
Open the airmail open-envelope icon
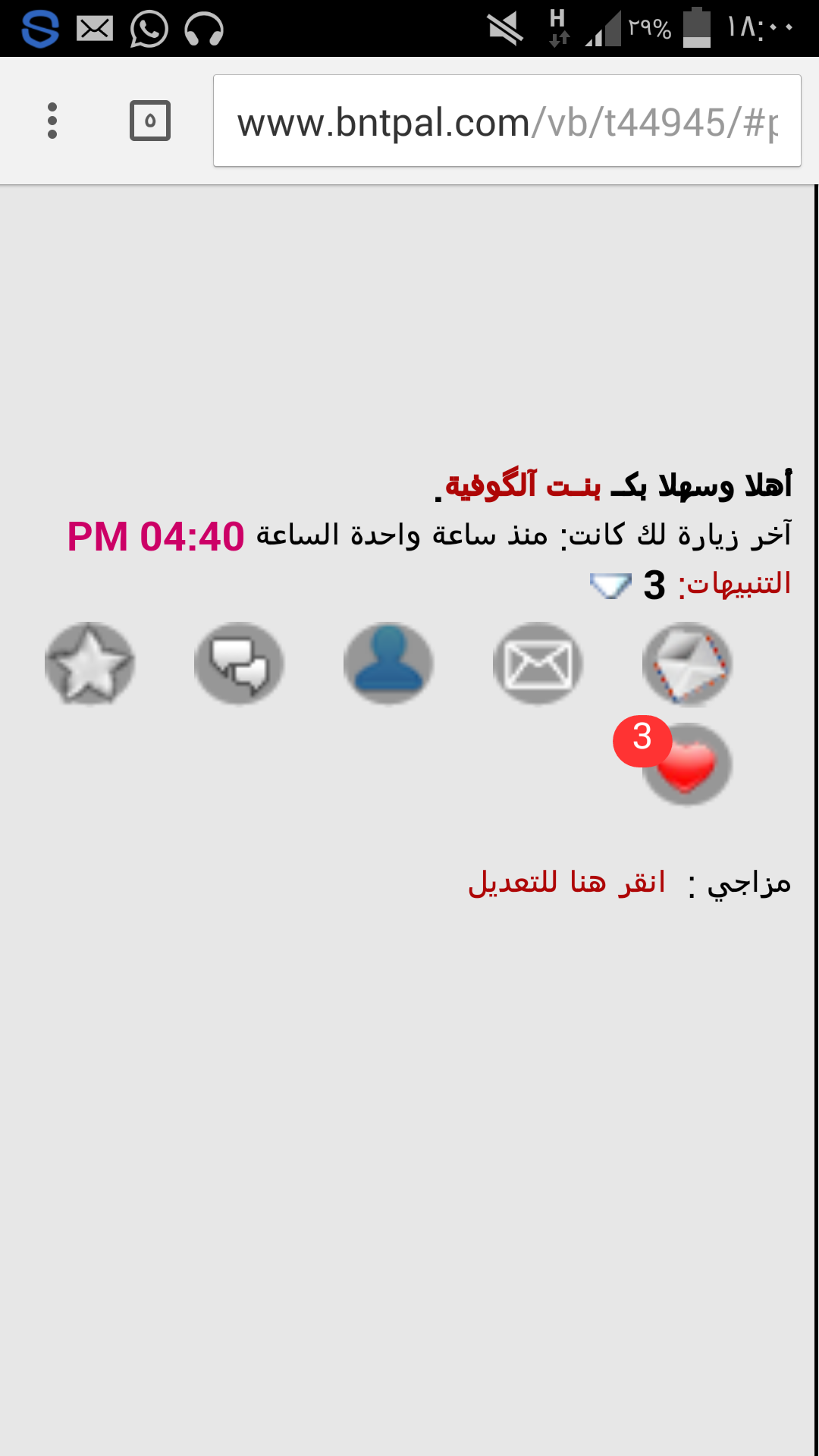coord(687,664)
